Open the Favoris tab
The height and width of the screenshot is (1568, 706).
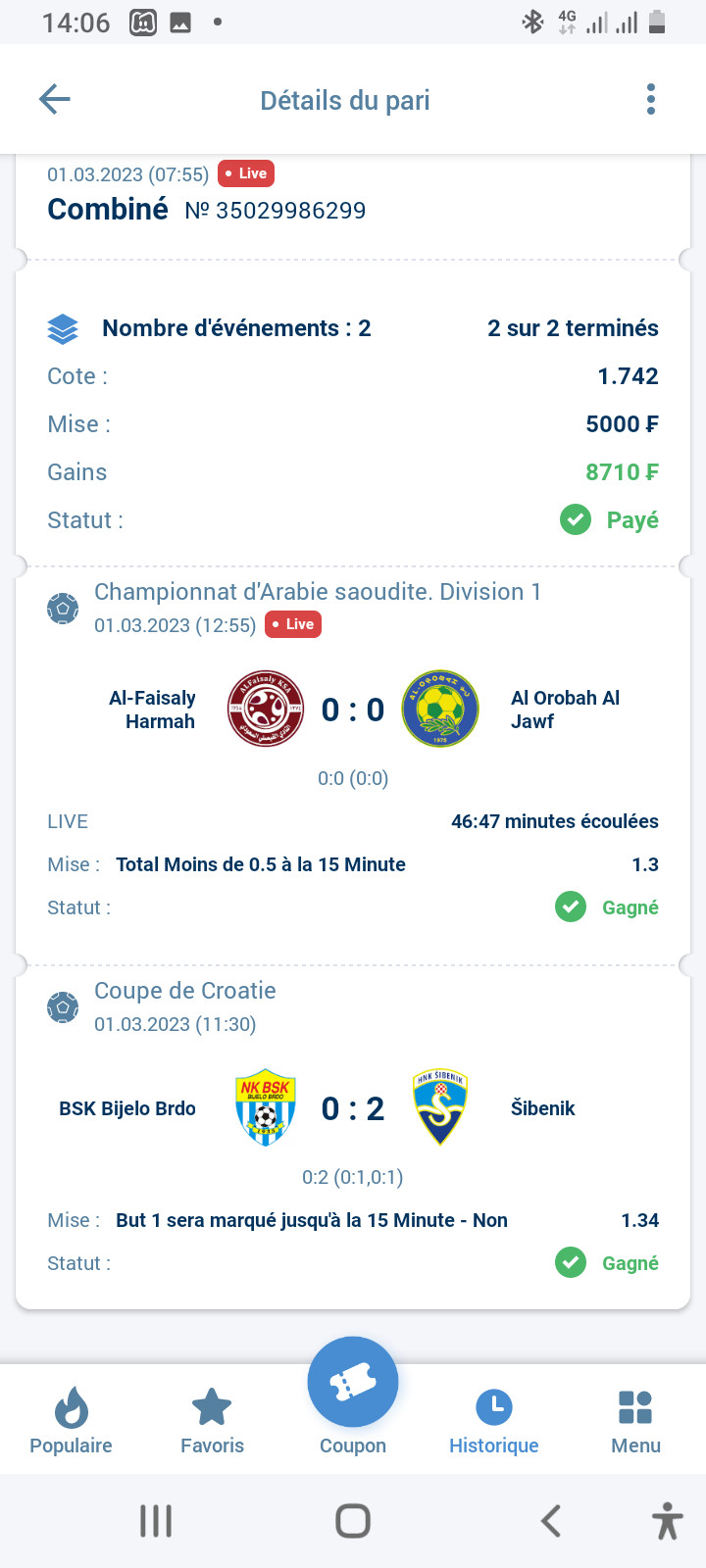[212, 1420]
